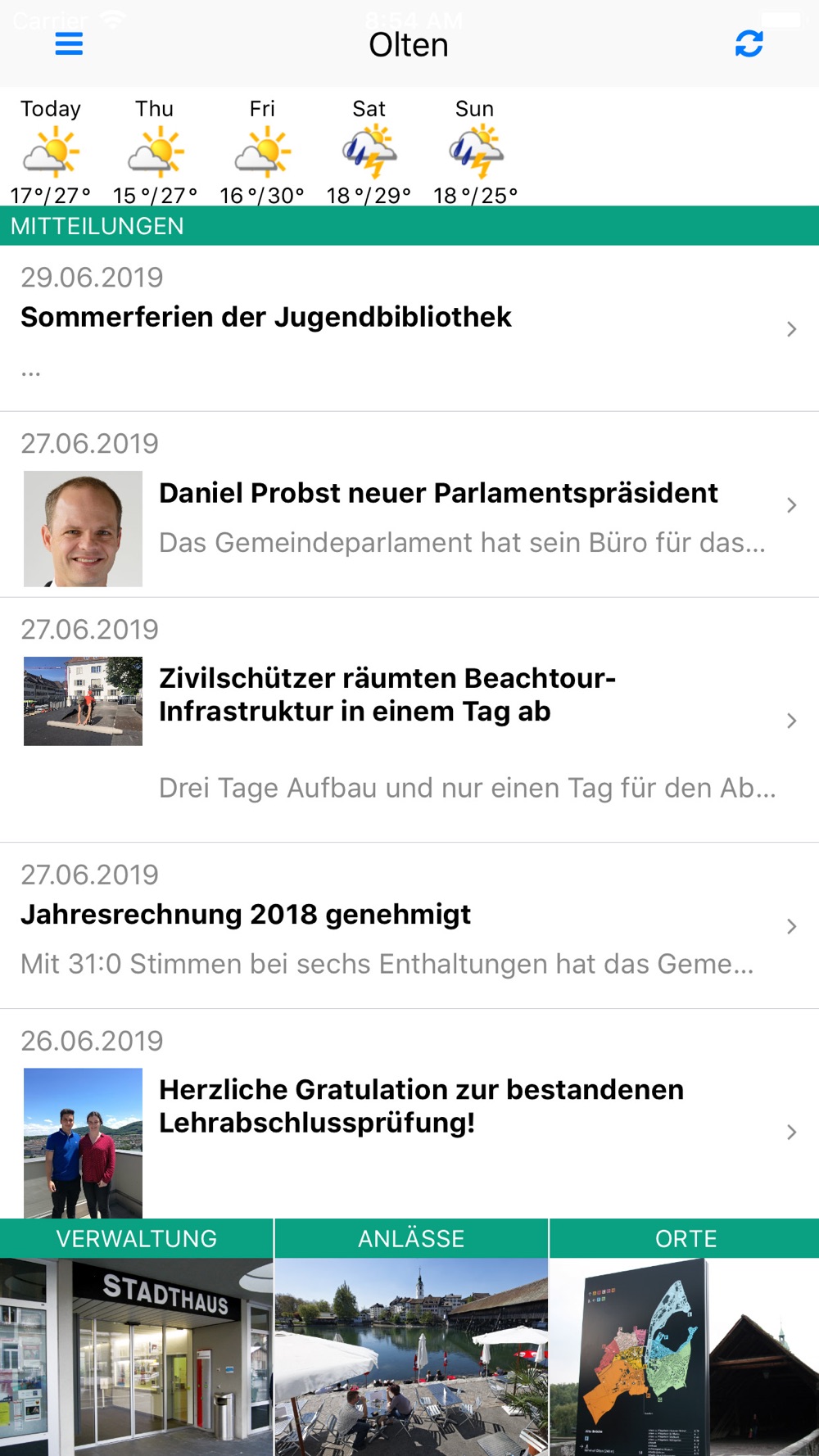Open the Orte tile
The height and width of the screenshot is (1456, 819).
coord(685,1337)
